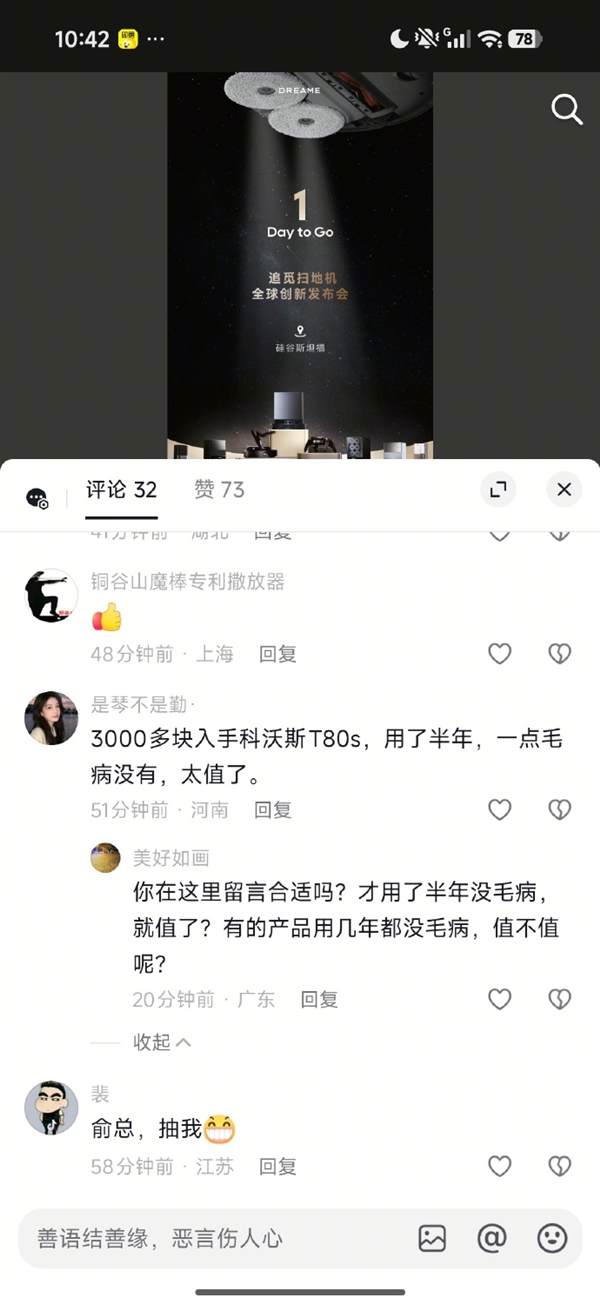Reply to 裴's comment
The height and width of the screenshot is (1304, 600).
click(278, 1166)
